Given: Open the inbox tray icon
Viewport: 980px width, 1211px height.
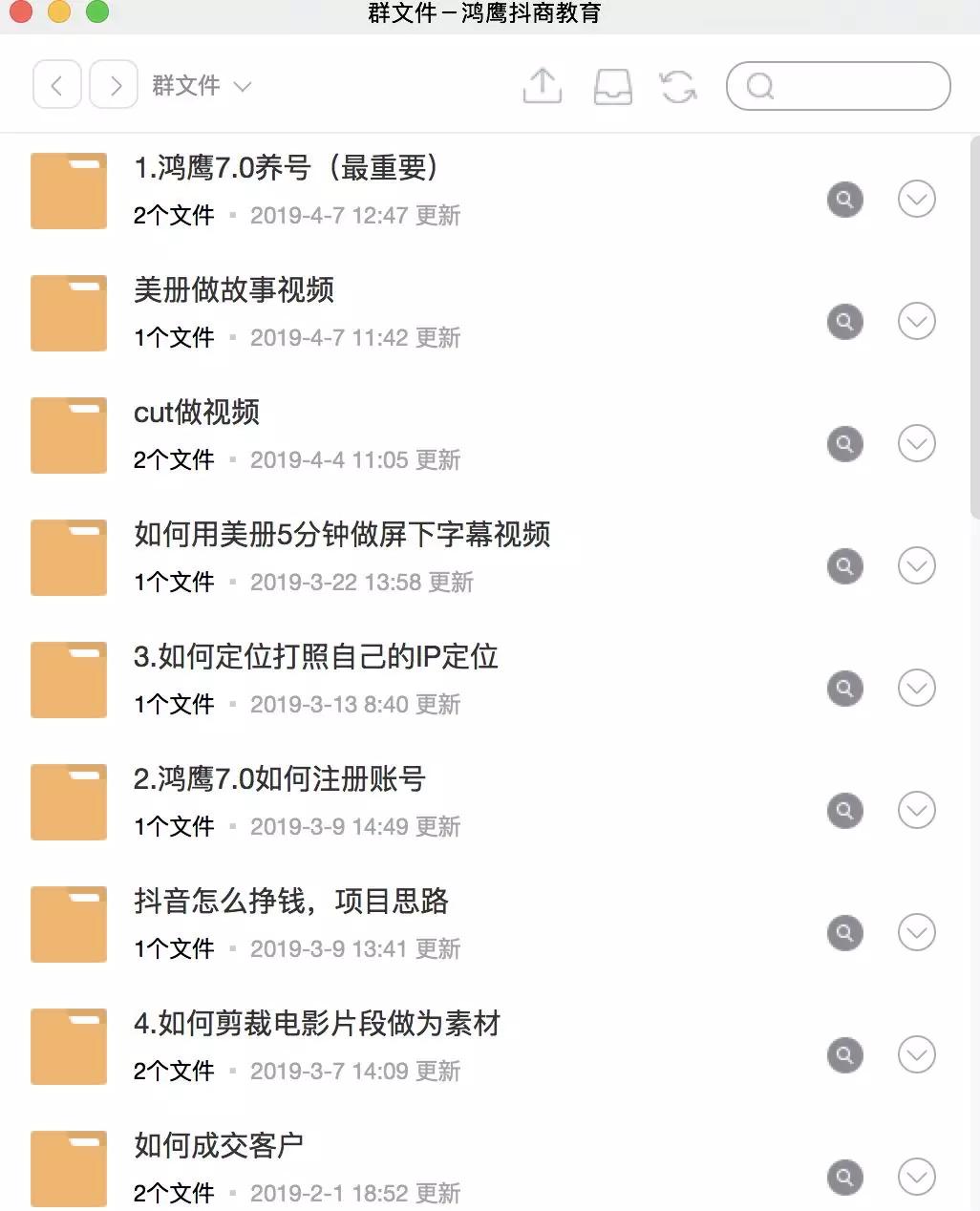Looking at the screenshot, I should point(612,86).
